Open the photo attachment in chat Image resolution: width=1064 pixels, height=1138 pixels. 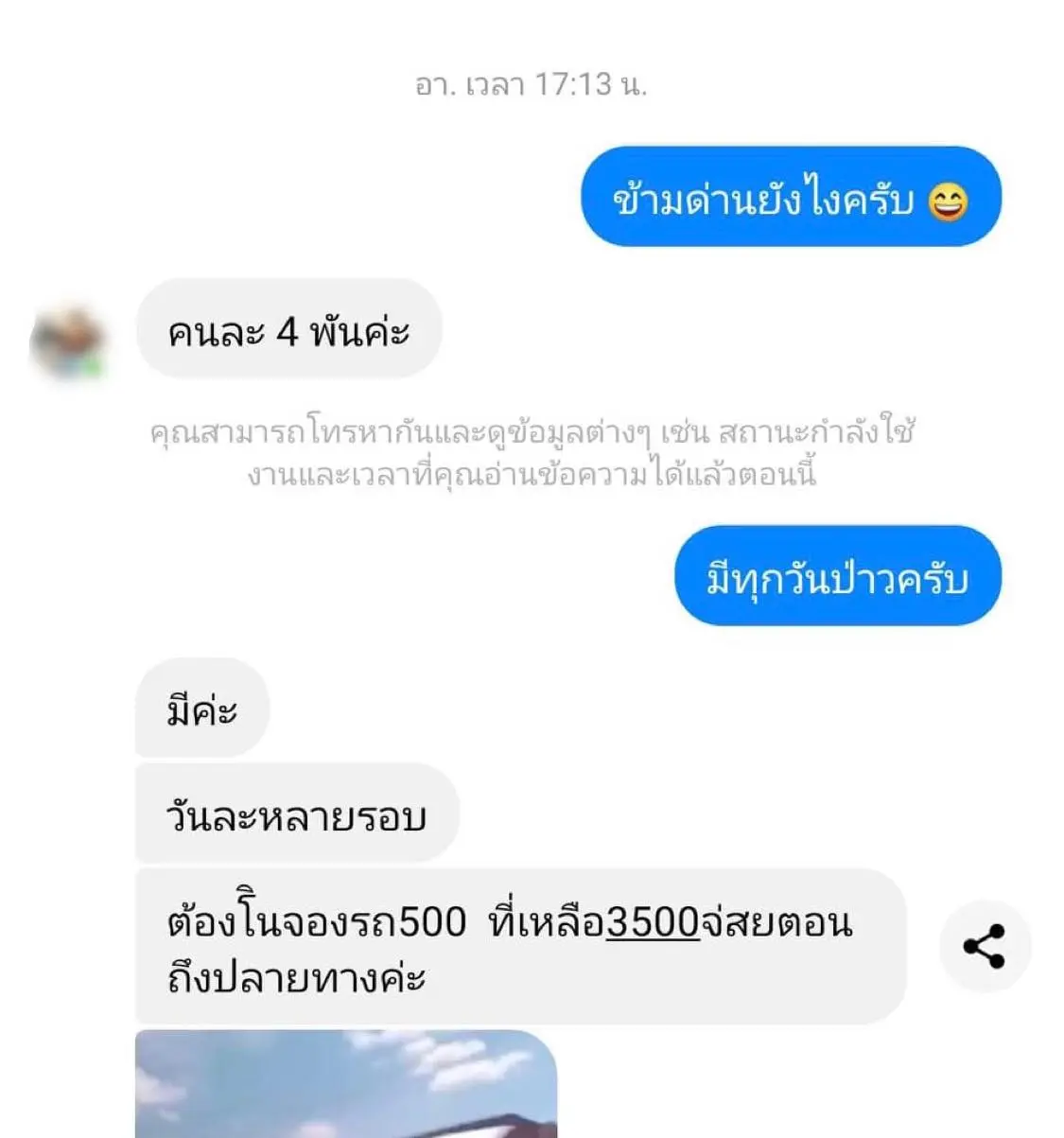tap(346, 1085)
